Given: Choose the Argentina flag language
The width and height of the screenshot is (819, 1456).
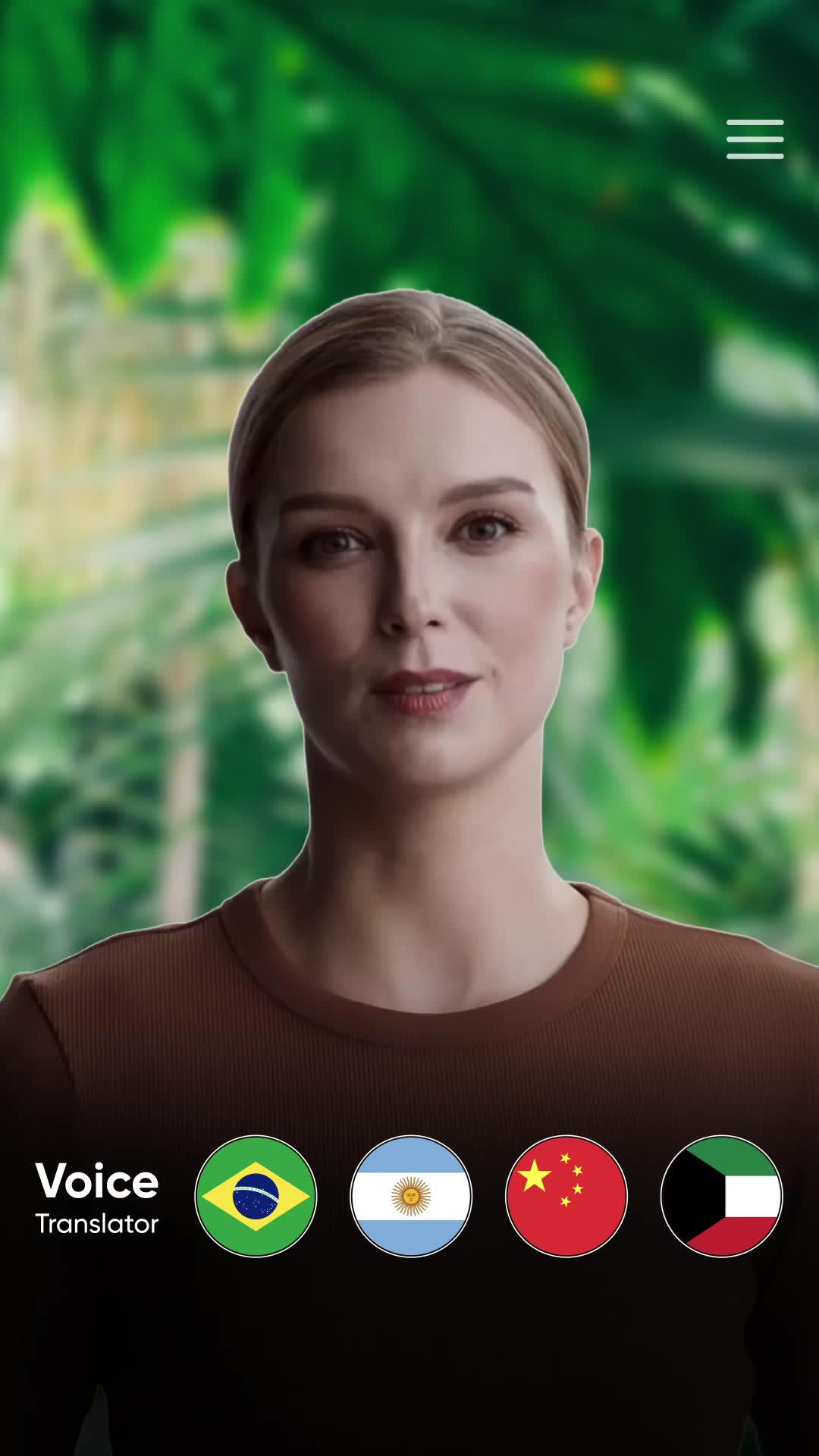Looking at the screenshot, I should point(411,1196).
